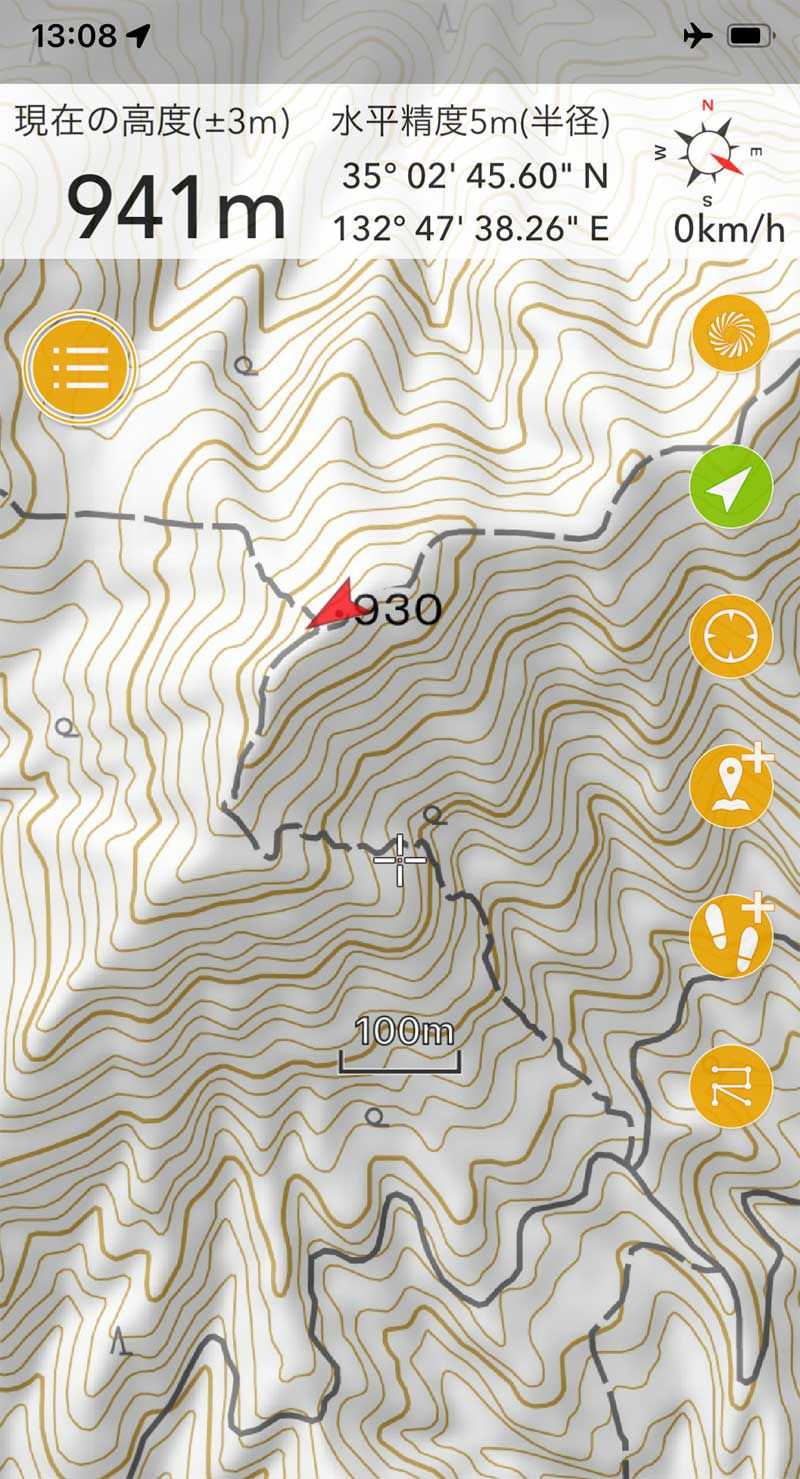Start a footprints track recording
The image size is (800, 1479).
[731, 936]
